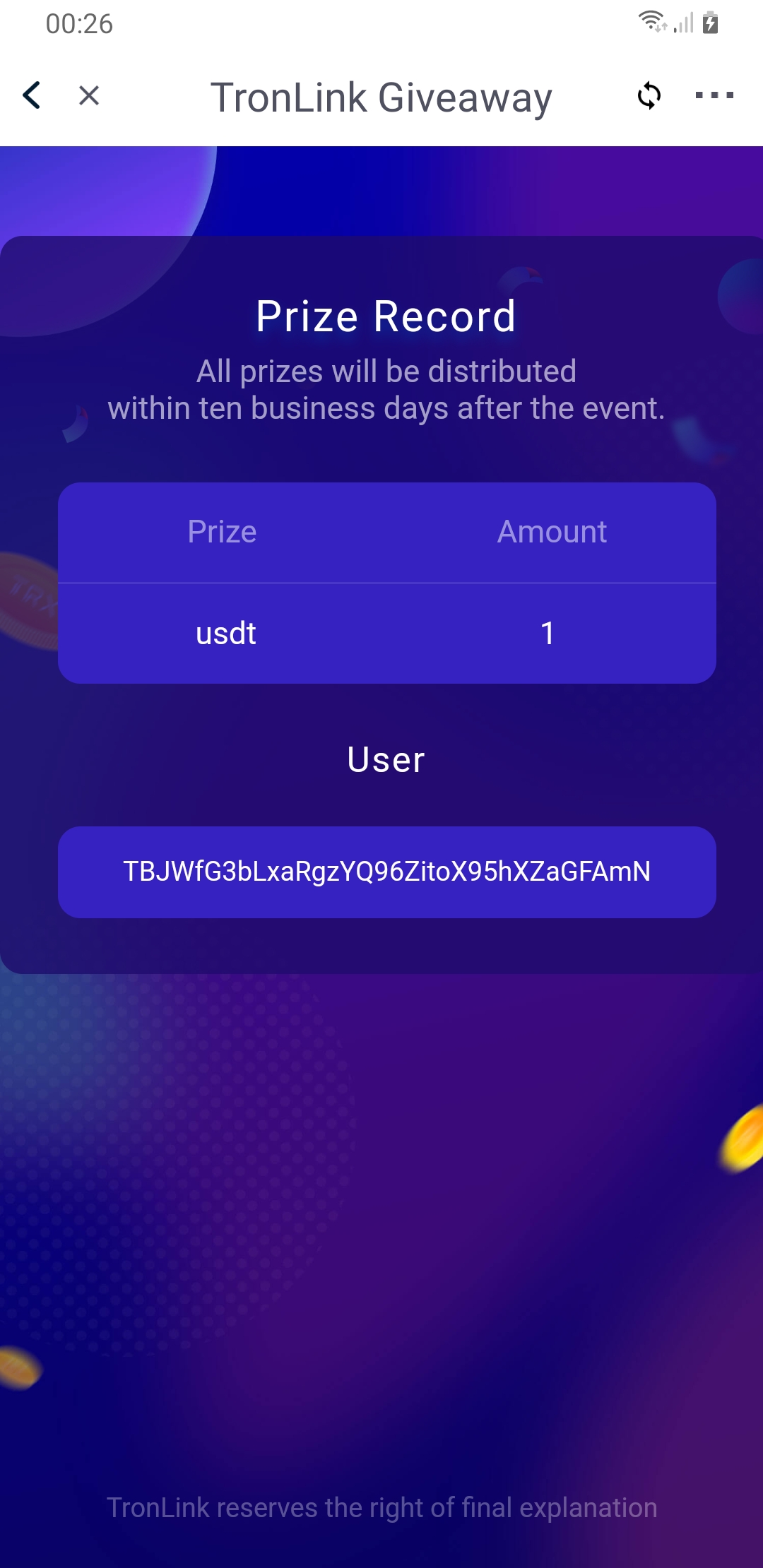
Task: Go back to the previous page
Action: click(32, 95)
